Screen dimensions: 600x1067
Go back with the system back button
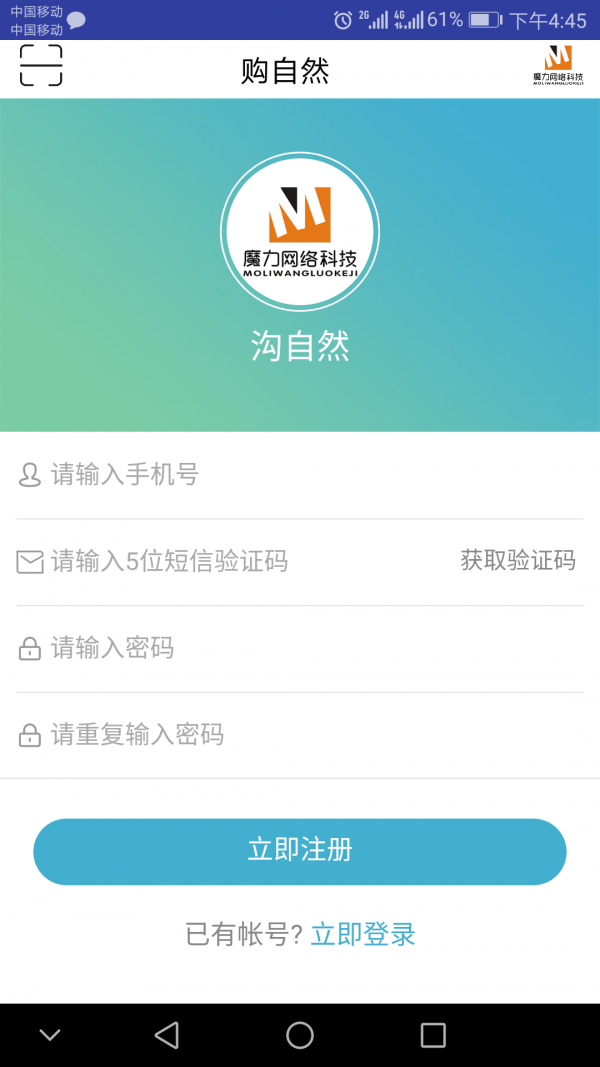(167, 1035)
